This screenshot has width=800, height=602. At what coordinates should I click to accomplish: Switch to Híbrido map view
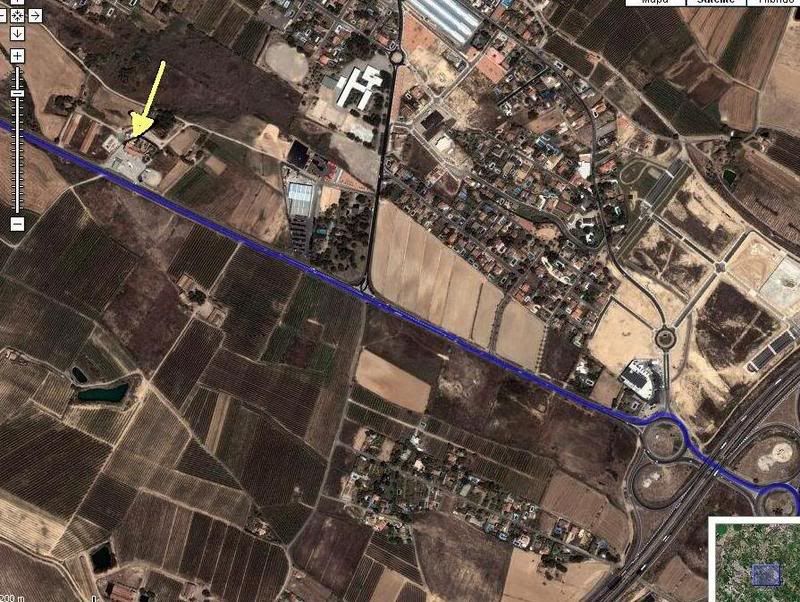778,3
